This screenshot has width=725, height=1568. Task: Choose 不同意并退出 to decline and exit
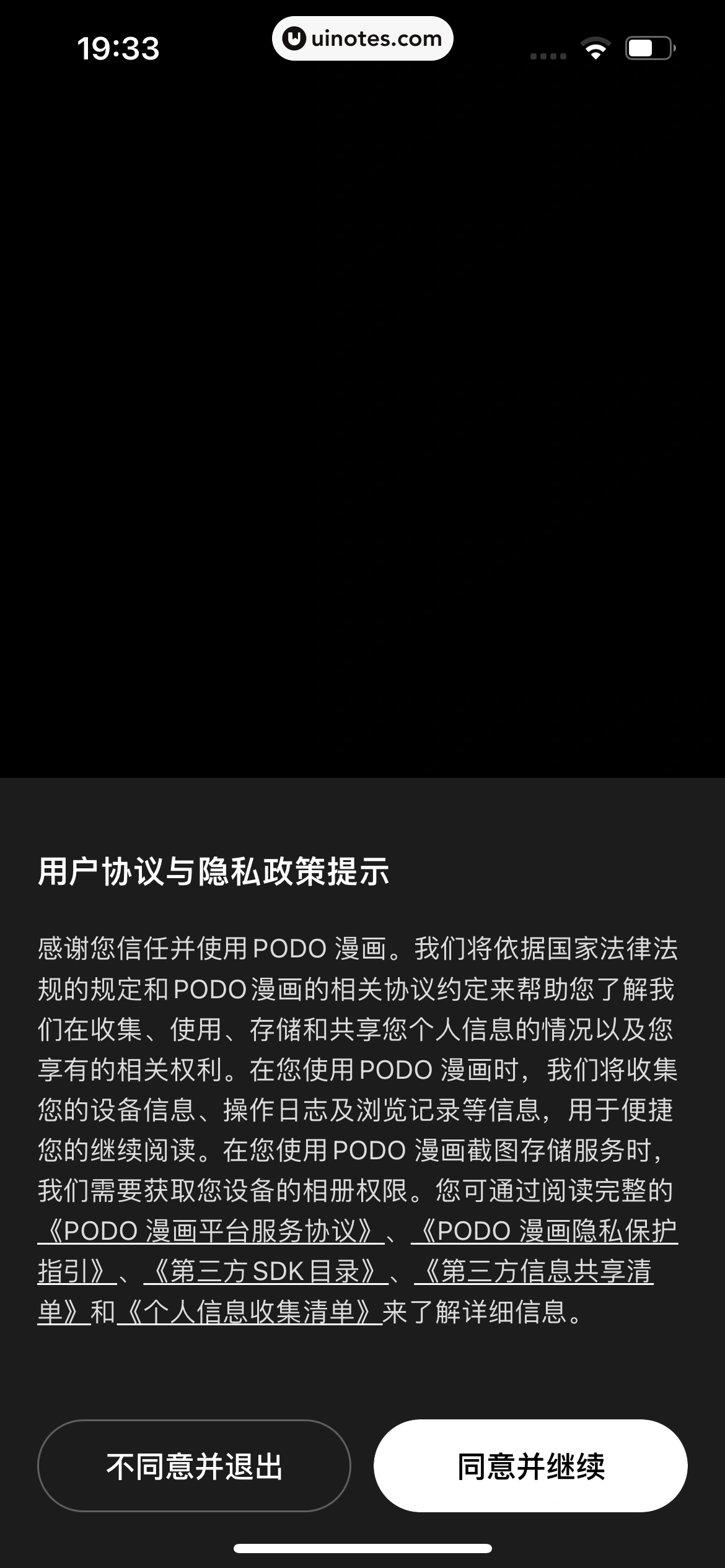click(x=194, y=1466)
